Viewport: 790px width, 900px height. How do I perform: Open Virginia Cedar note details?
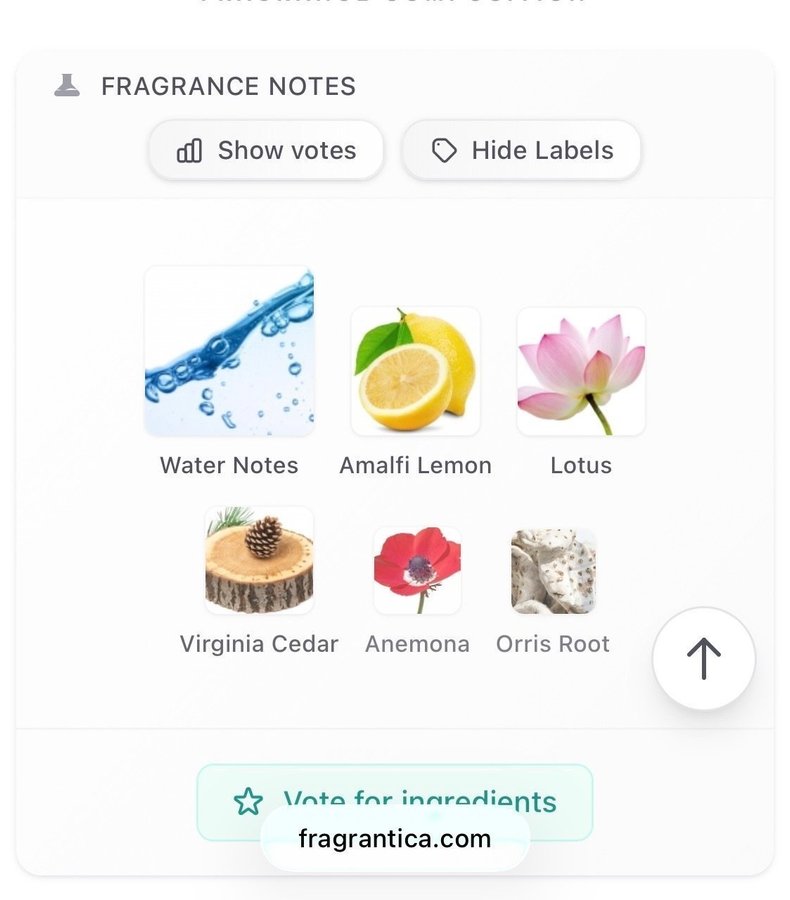pos(259,561)
